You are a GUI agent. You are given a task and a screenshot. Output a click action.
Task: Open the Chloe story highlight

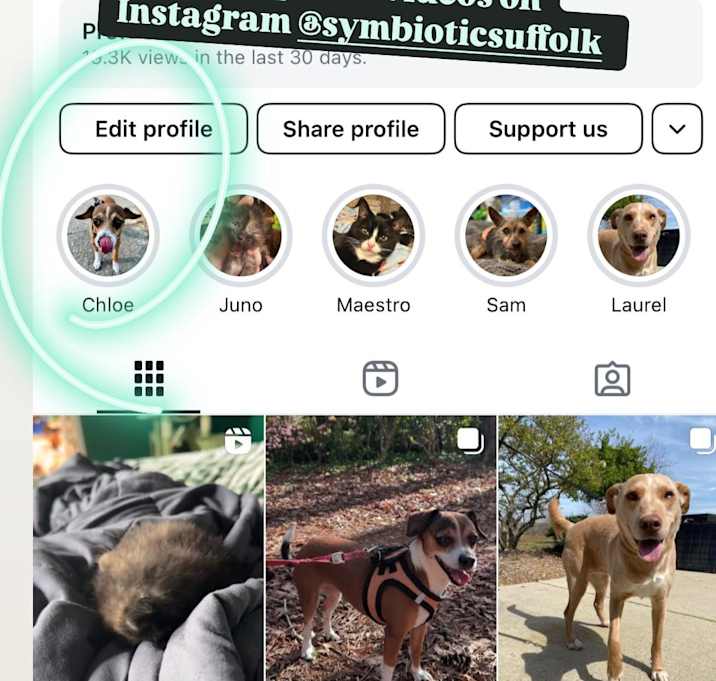pos(108,236)
